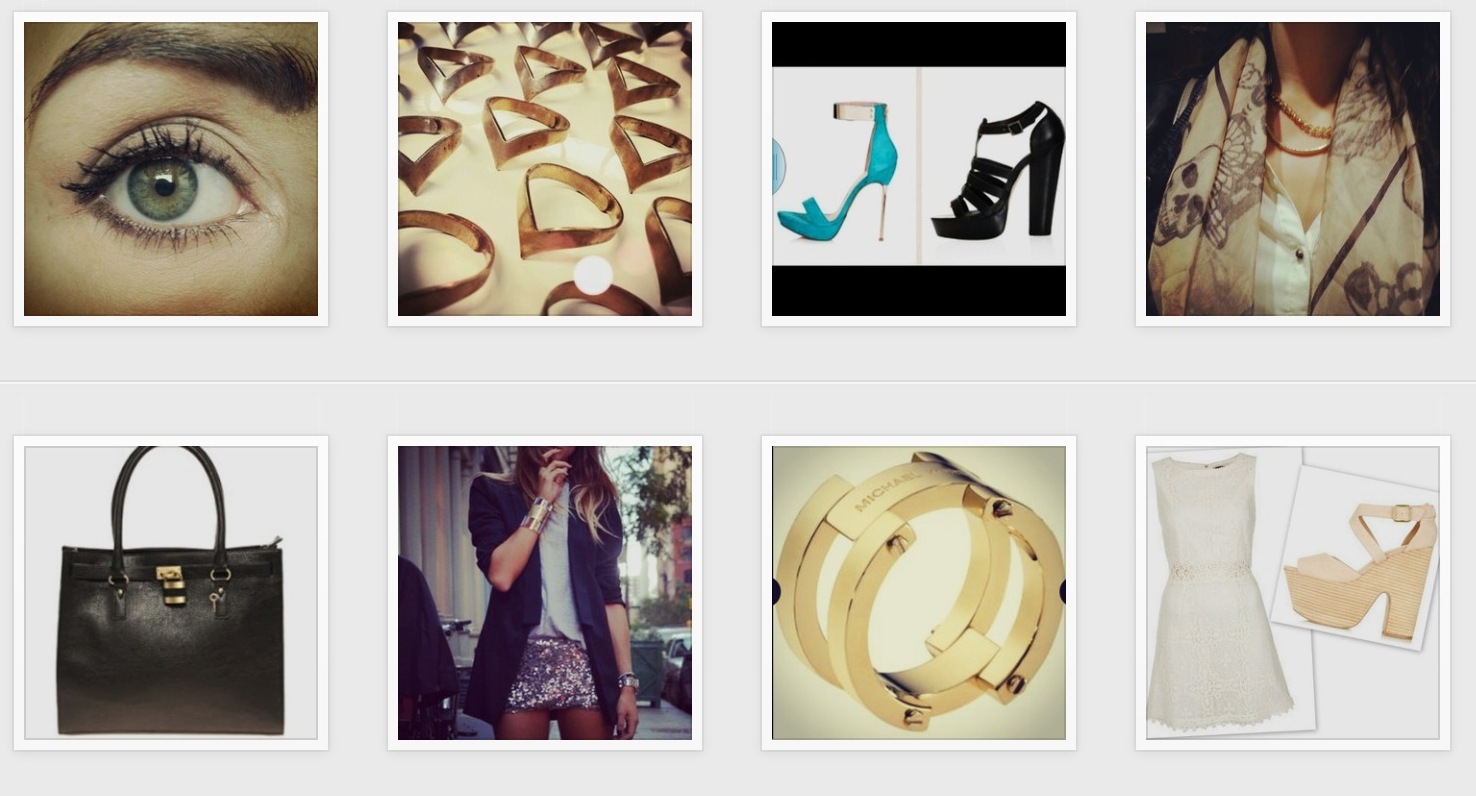This screenshot has width=1476, height=796.
Task: View the sequin skirt and blazer photo
Action: point(545,593)
